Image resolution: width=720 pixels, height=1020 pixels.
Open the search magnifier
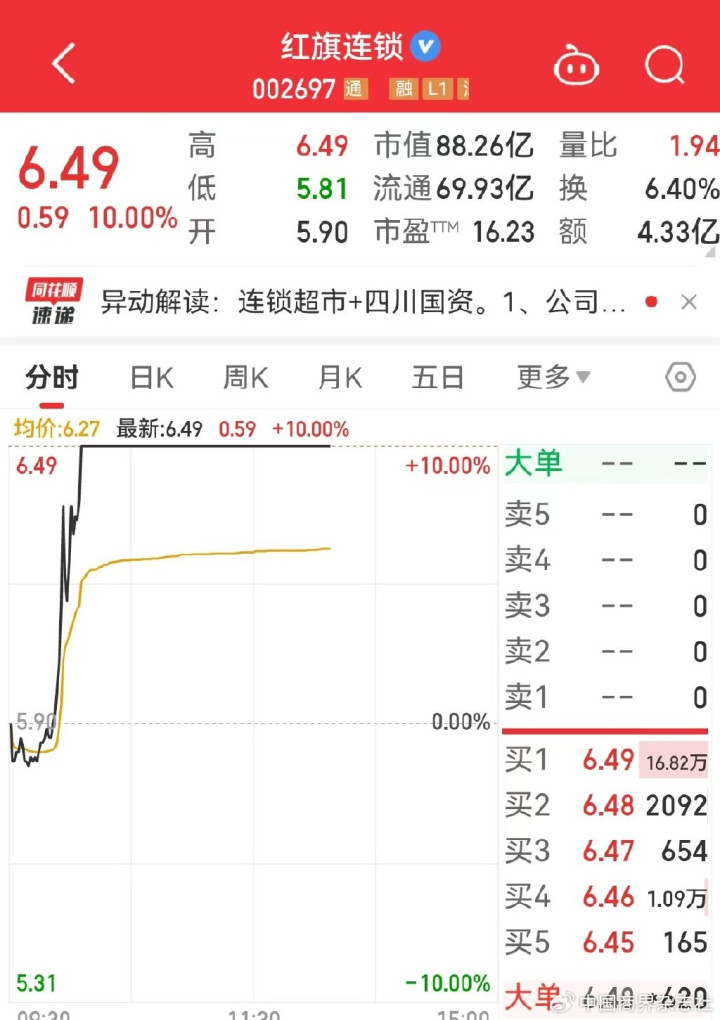click(664, 66)
